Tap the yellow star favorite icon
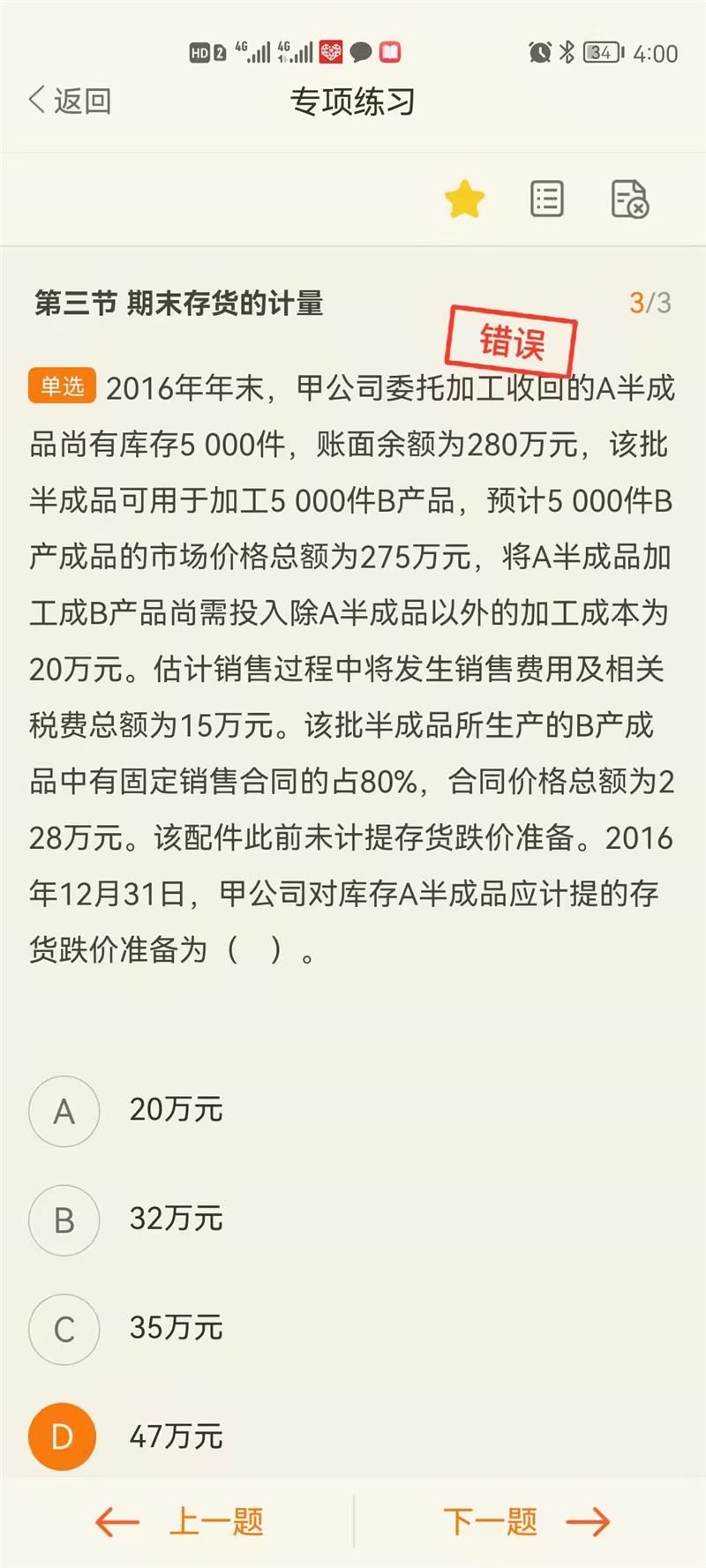Image resolution: width=706 pixels, height=1568 pixels. coord(464,199)
